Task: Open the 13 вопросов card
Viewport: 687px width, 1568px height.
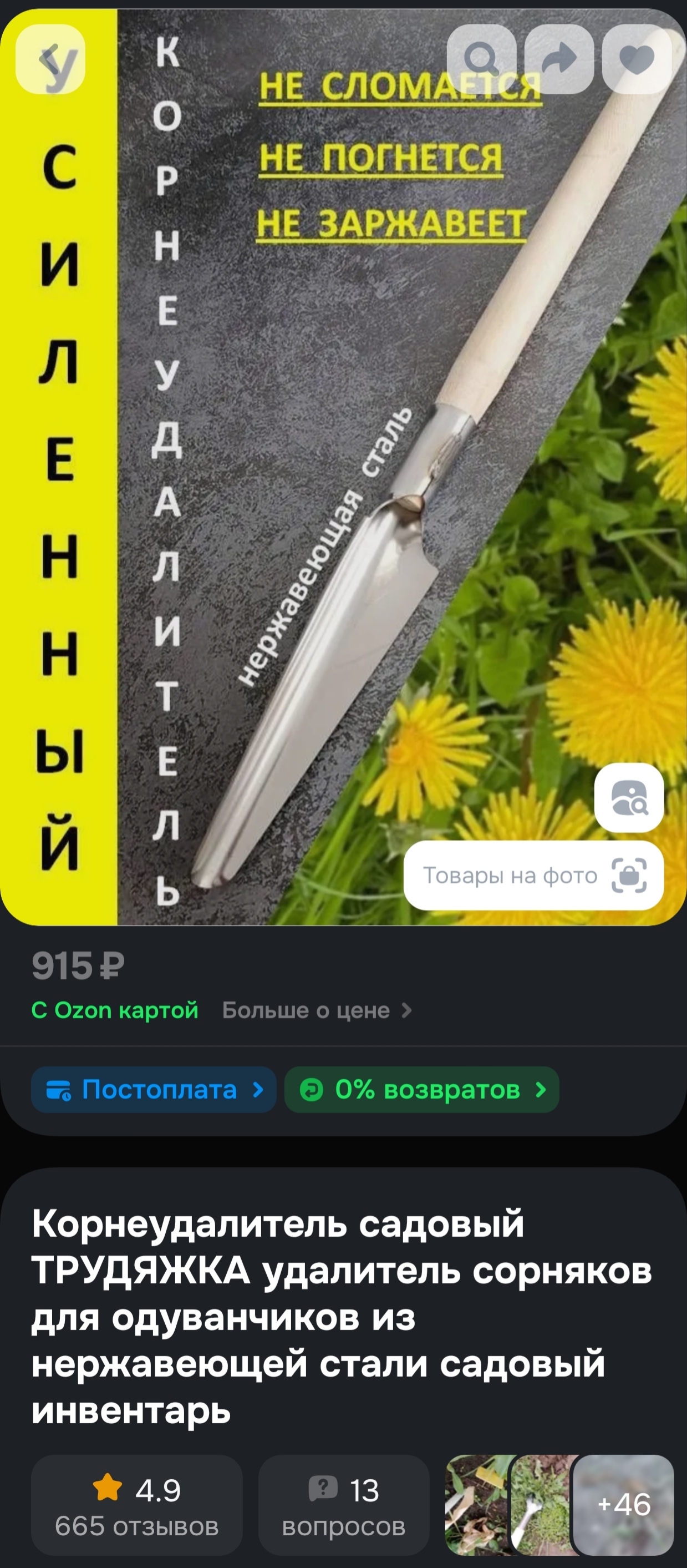Action: (344, 1505)
